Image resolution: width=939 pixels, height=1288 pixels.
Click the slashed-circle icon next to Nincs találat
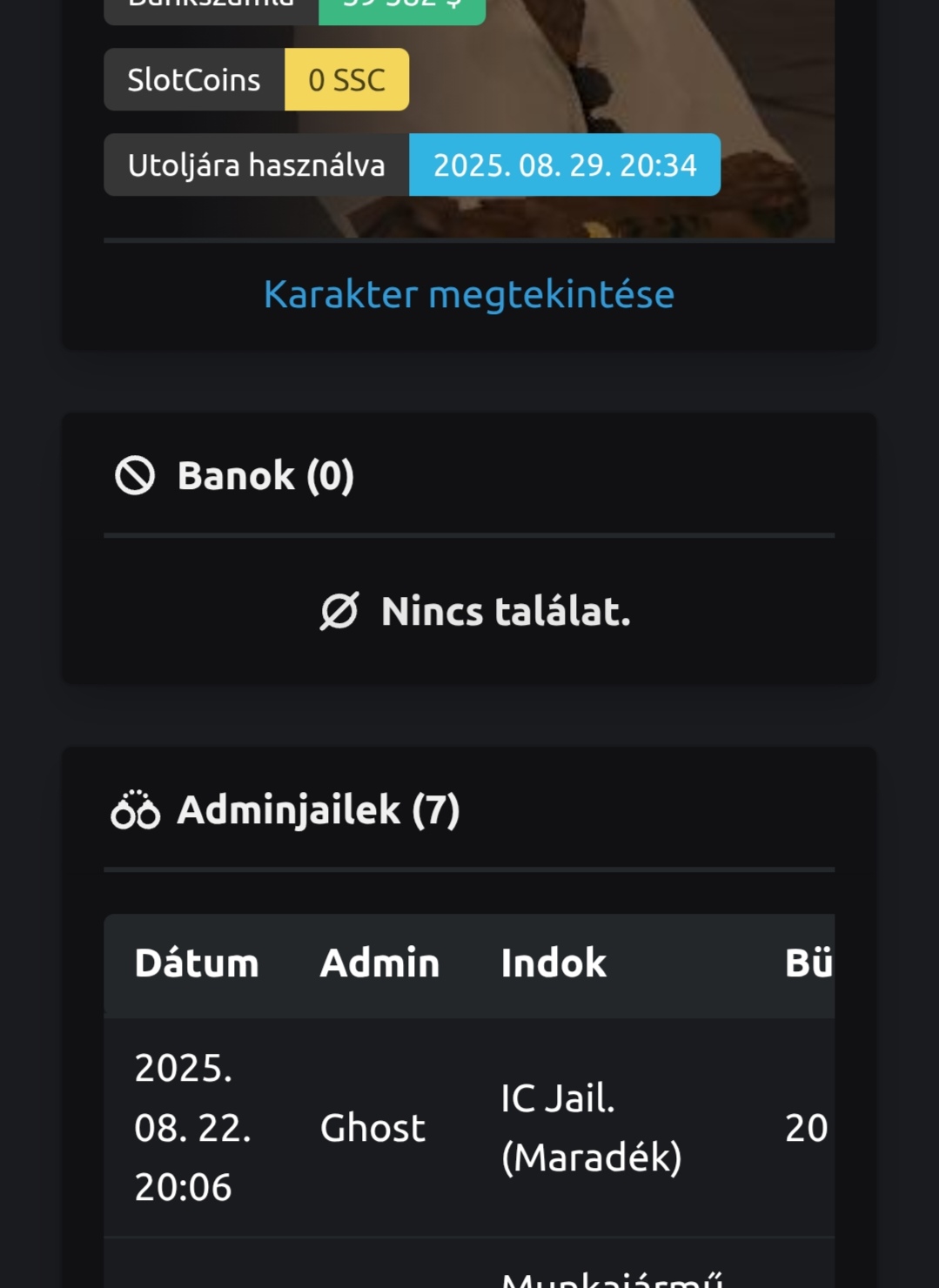pyautogui.click(x=339, y=611)
